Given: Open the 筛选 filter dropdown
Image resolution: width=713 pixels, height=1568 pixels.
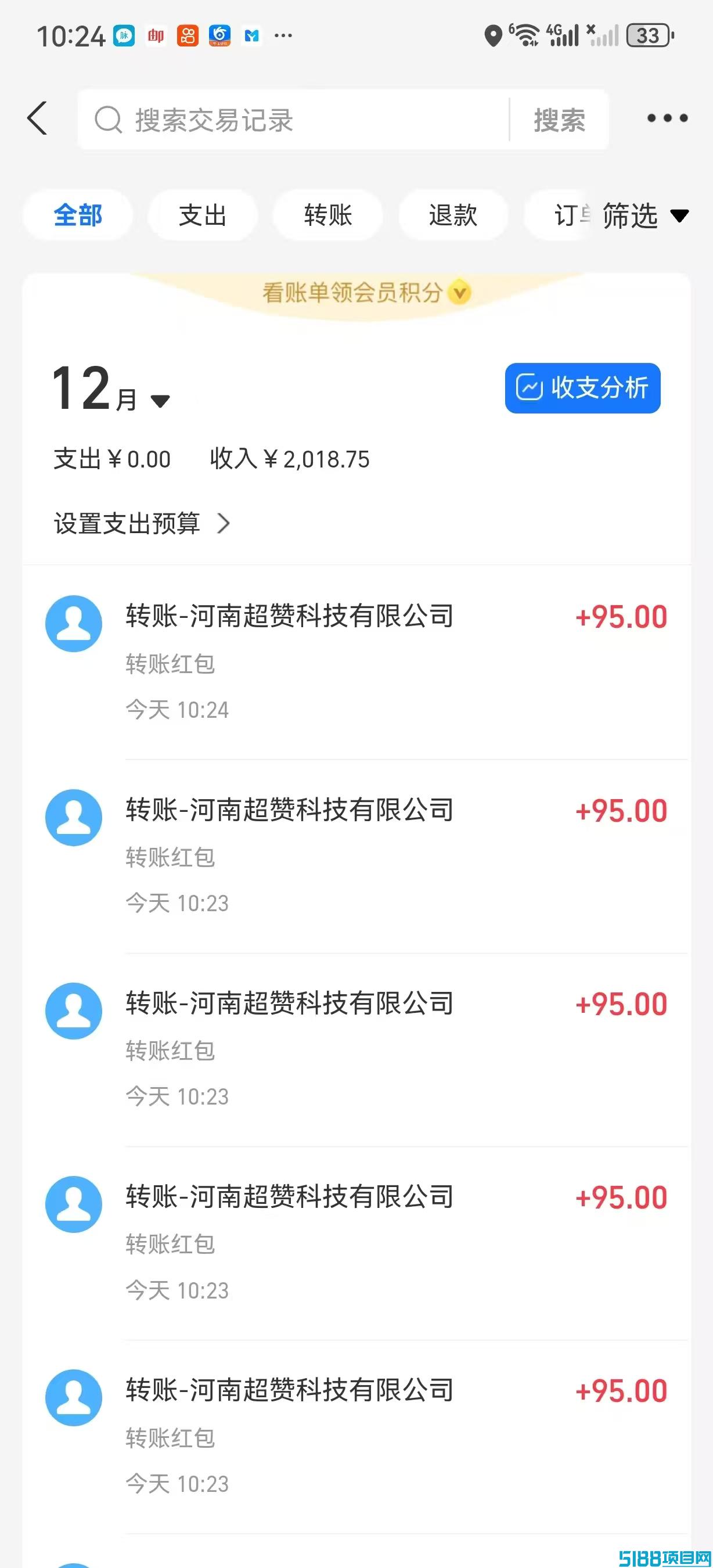Looking at the screenshot, I should (646, 215).
